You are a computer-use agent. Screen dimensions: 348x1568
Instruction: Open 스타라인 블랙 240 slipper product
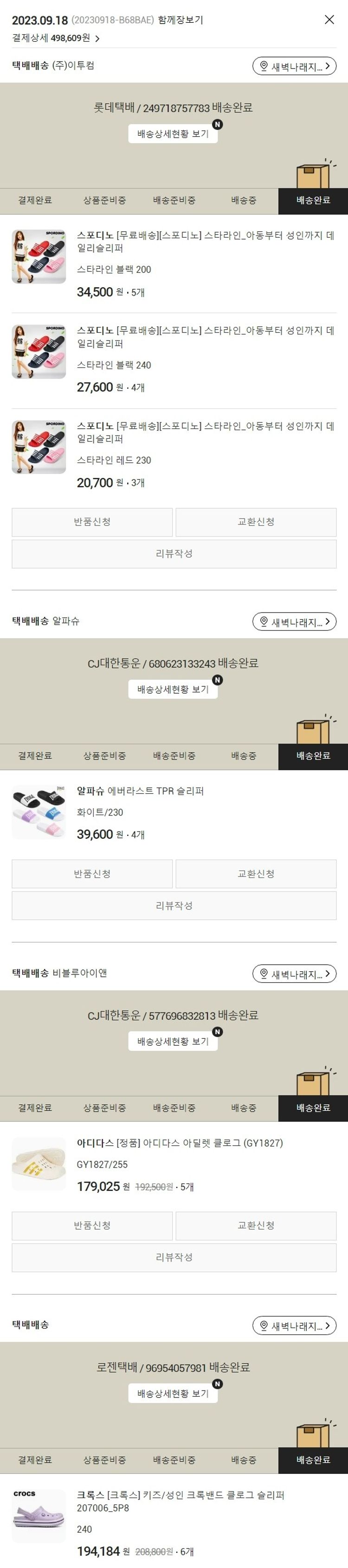(x=205, y=337)
